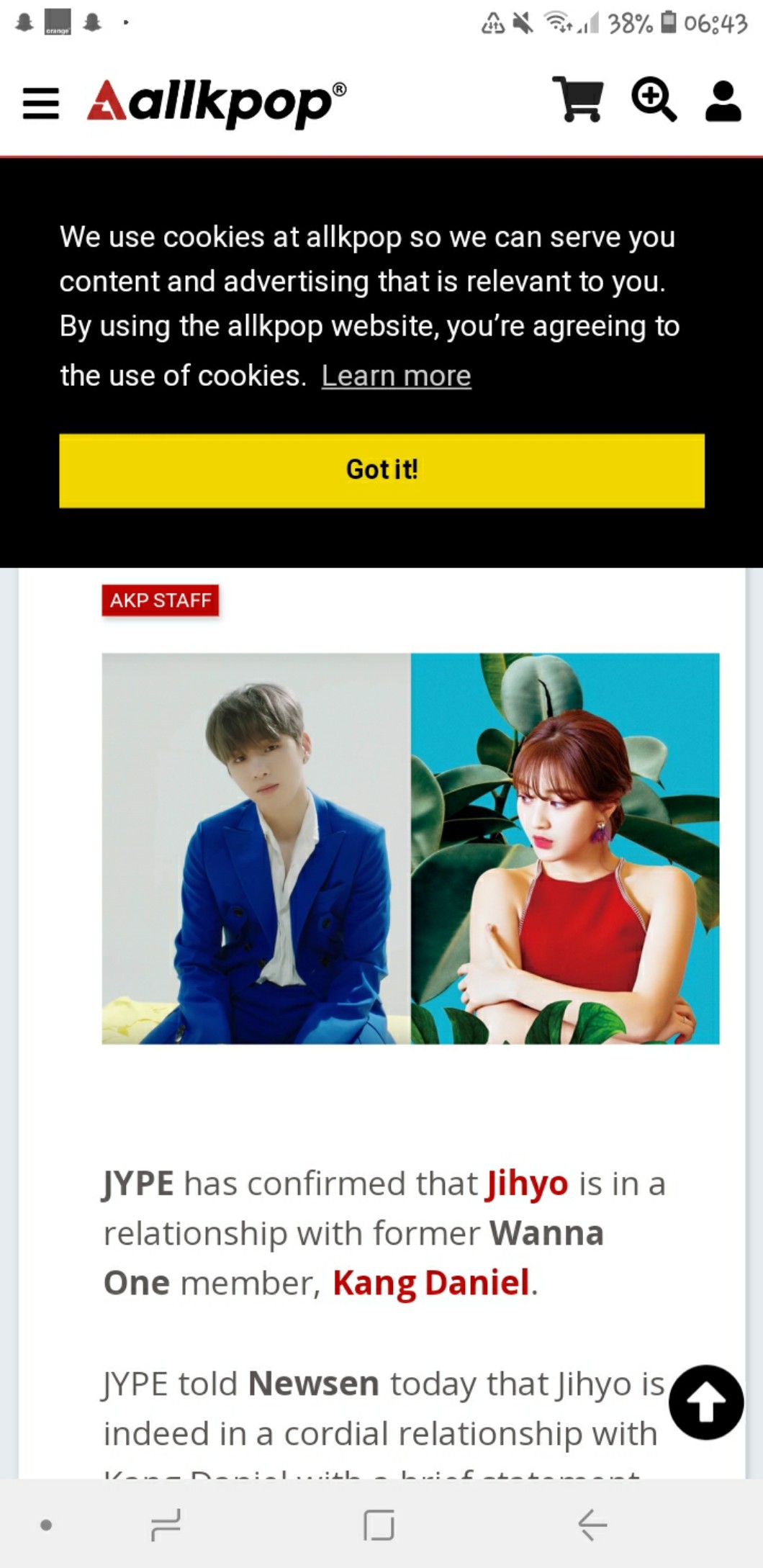Open the user account icon
The image size is (763, 1568).
coord(723,101)
